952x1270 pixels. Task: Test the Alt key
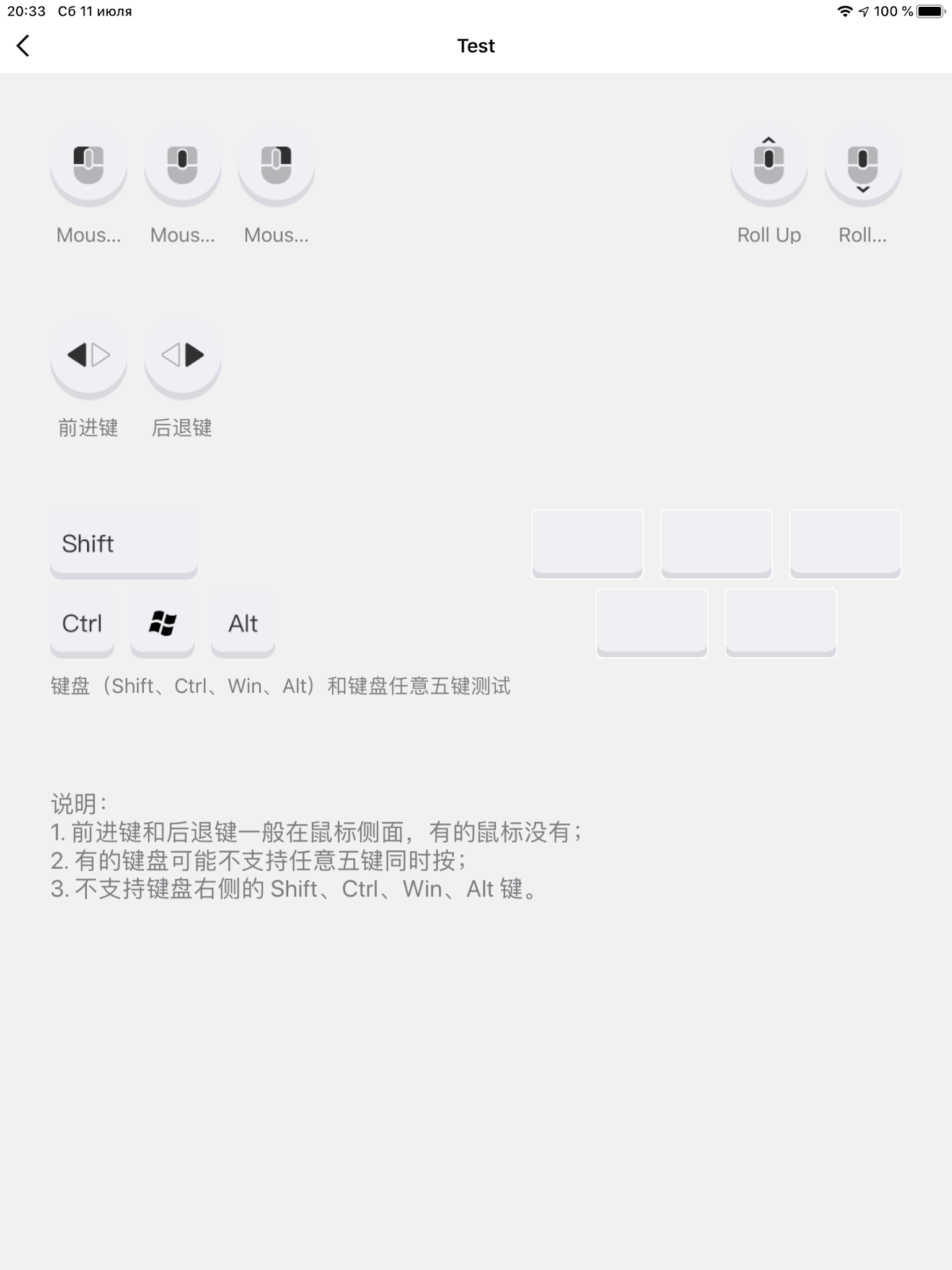click(243, 623)
